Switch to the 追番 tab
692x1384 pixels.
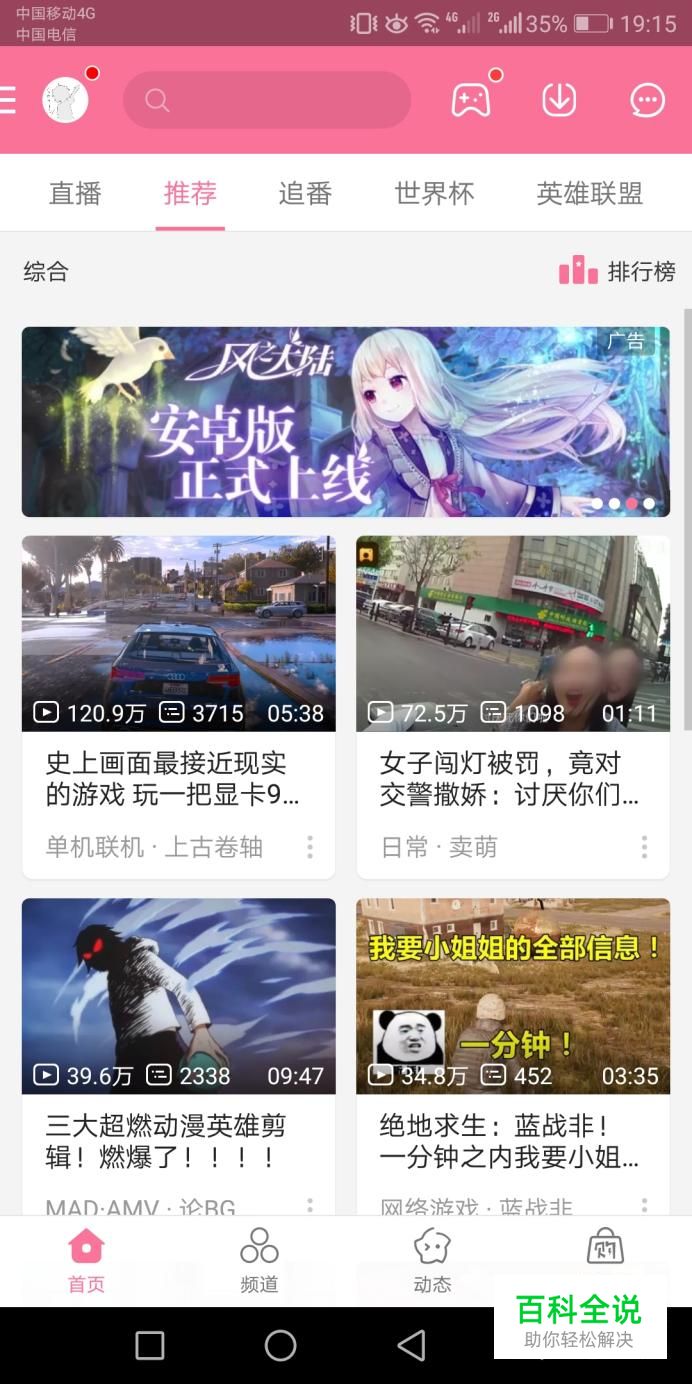point(305,193)
